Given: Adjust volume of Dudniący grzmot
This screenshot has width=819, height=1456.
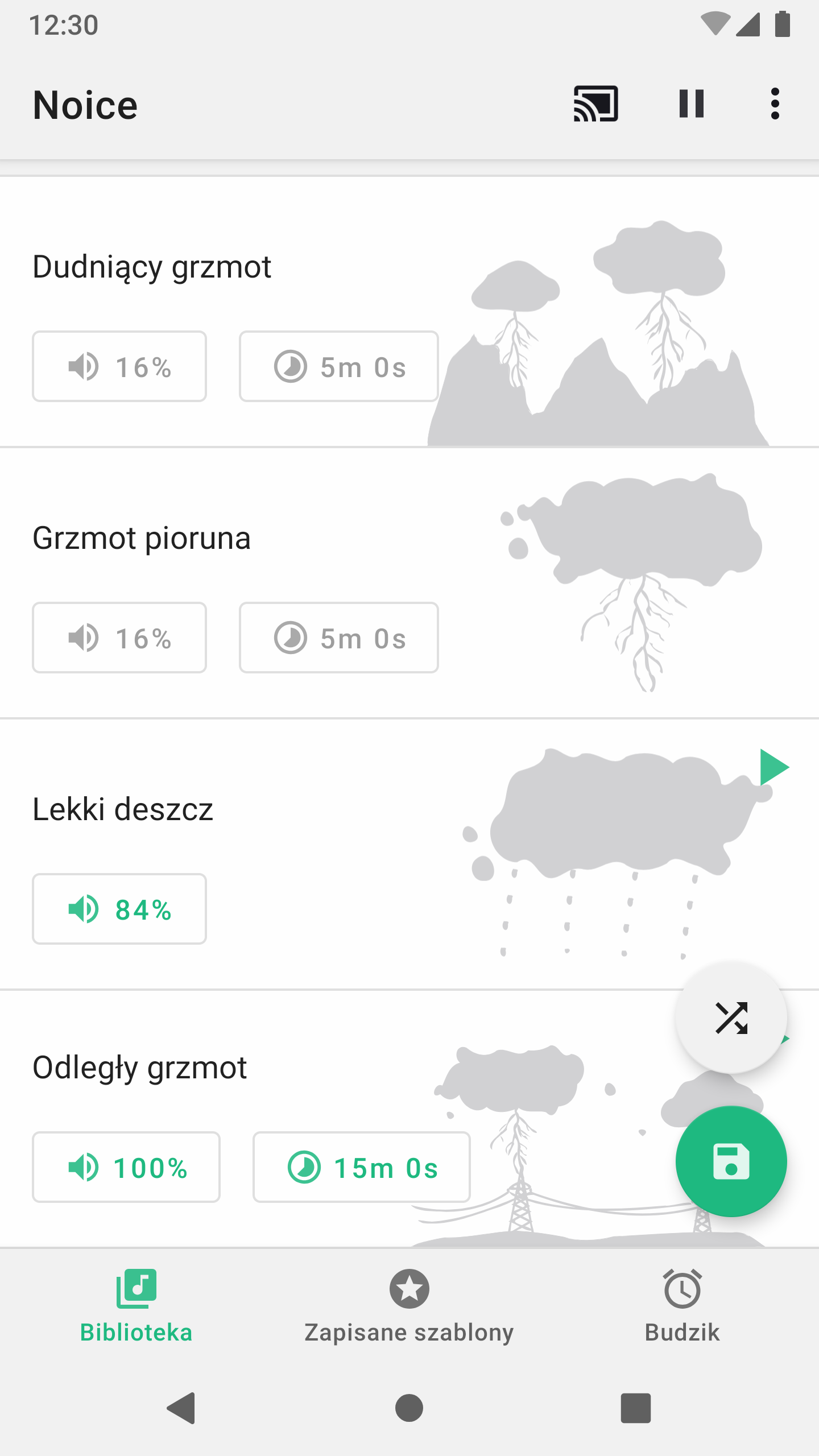Looking at the screenshot, I should [119, 366].
